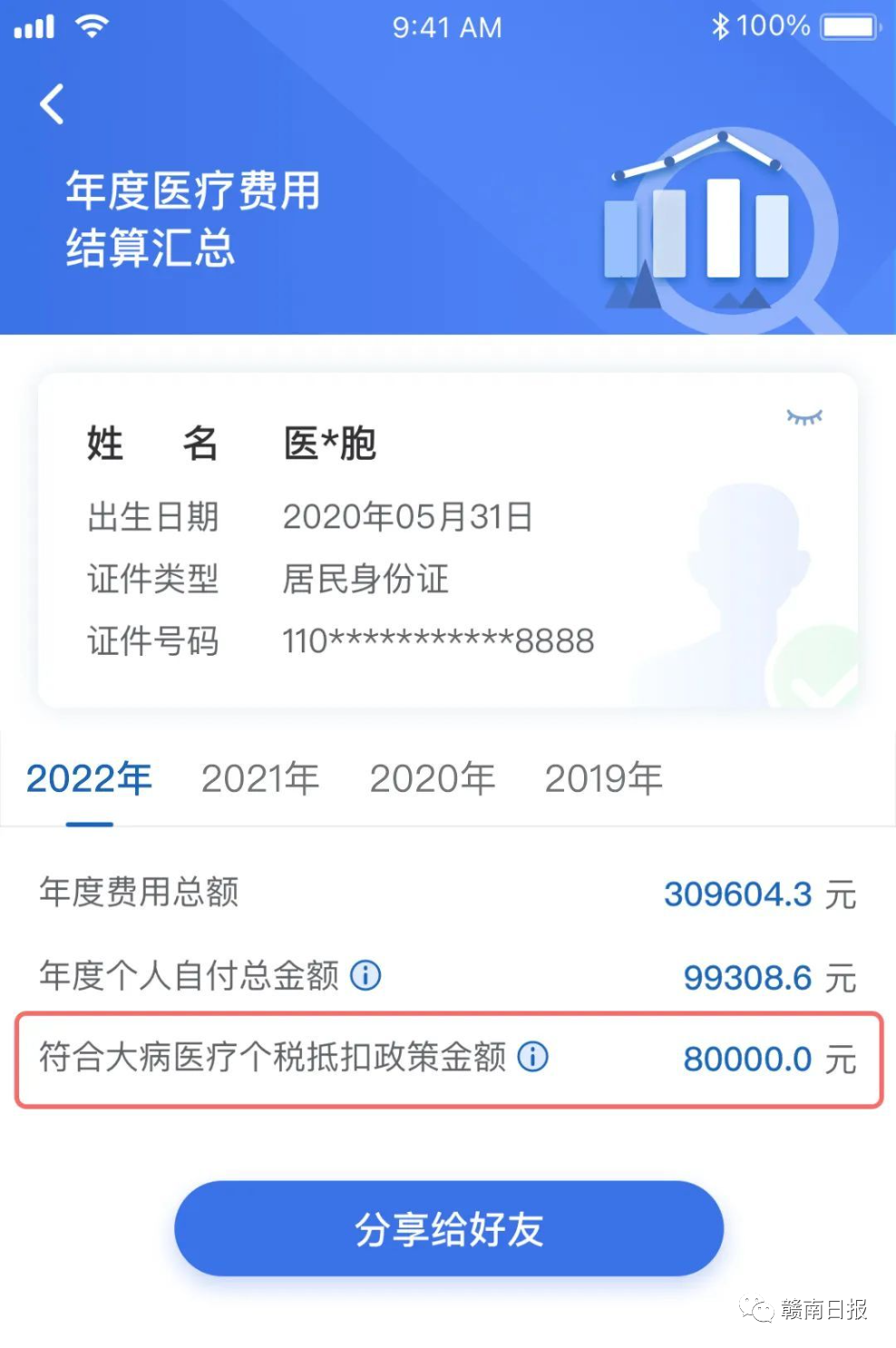Tap the 分享给好友 button
The image size is (896, 1348).
449,1228
